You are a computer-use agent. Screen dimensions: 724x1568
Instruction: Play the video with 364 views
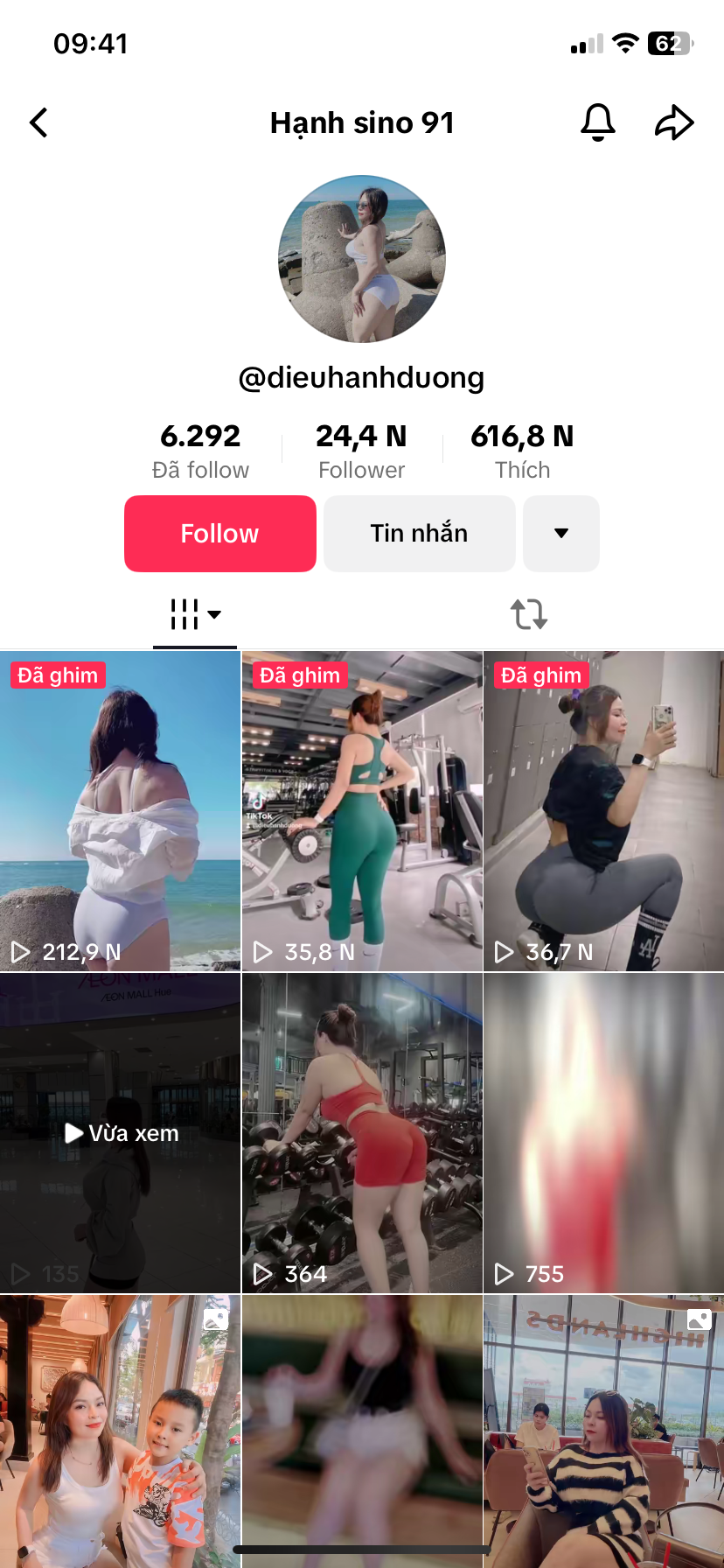[x=362, y=1133]
